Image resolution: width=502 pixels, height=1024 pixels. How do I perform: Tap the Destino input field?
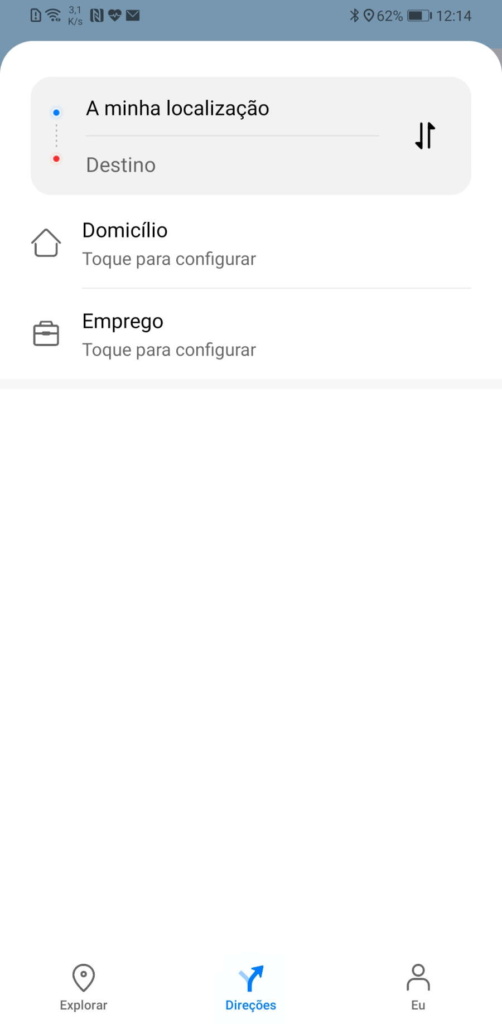tap(232, 165)
